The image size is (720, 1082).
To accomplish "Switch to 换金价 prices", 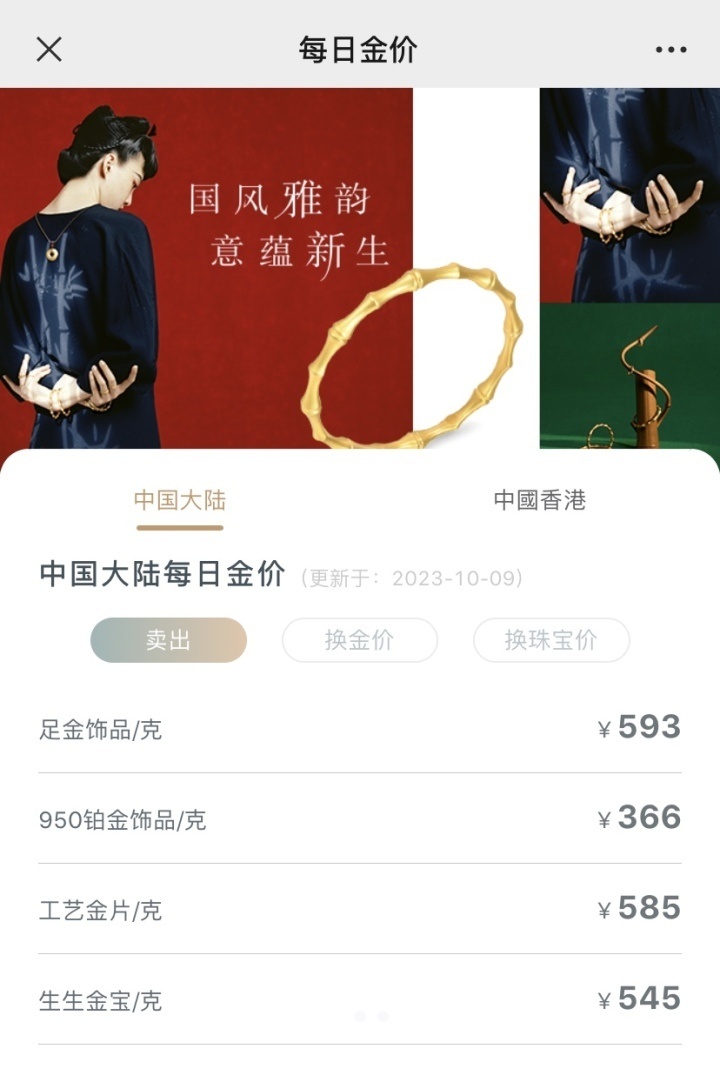I will pyautogui.click(x=360, y=640).
